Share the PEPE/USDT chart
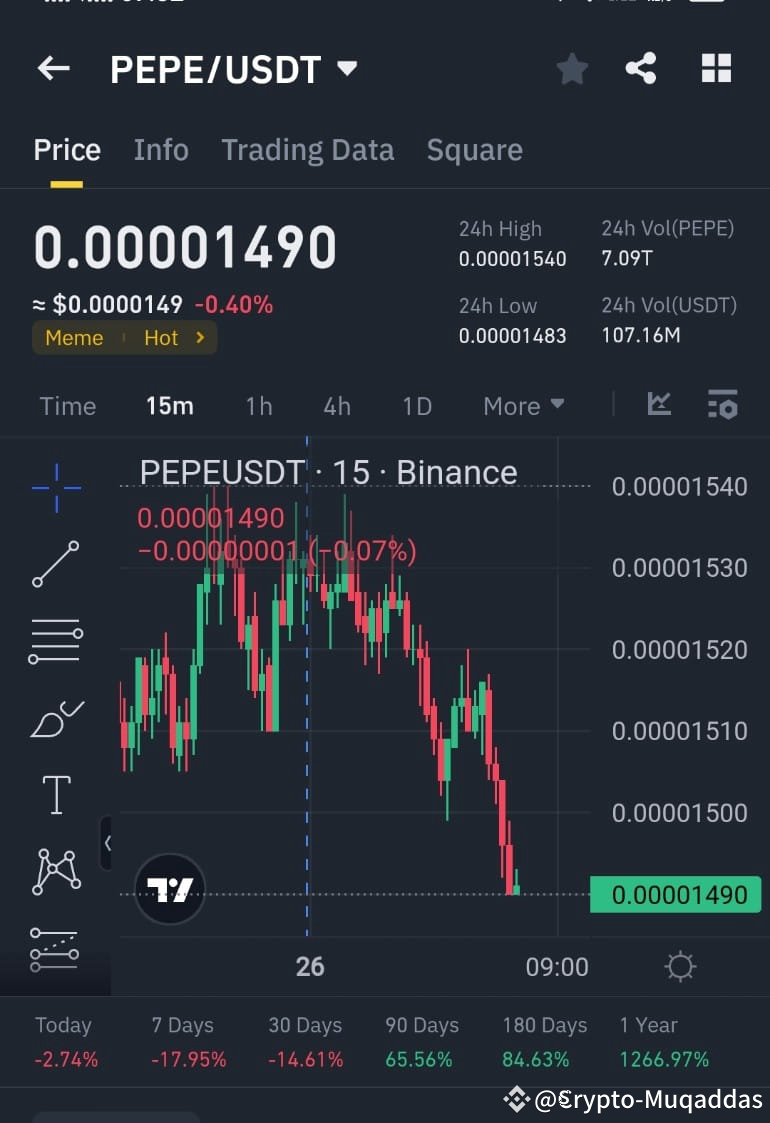This screenshot has width=770, height=1123. 641,68
